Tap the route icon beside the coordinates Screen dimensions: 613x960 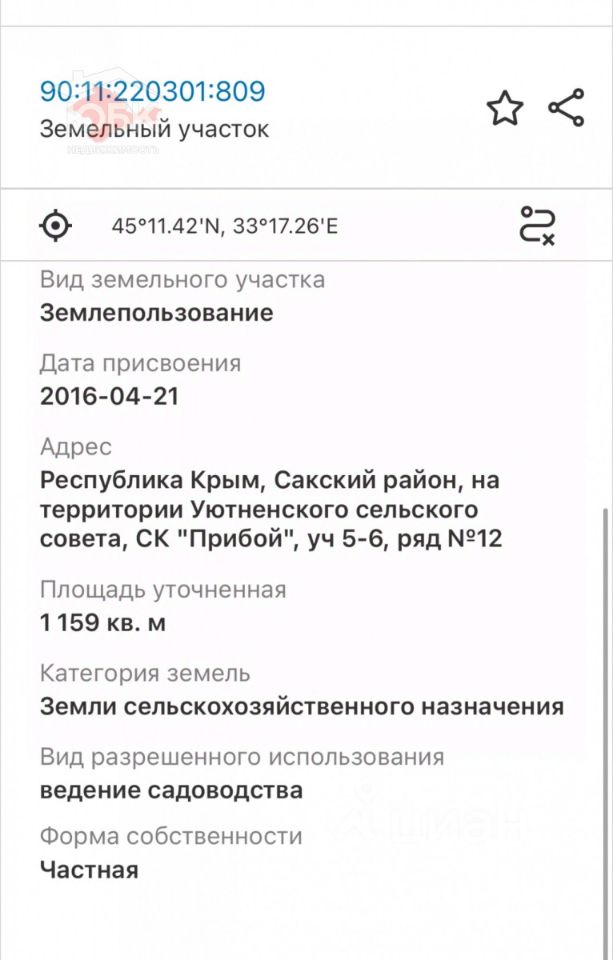536,225
